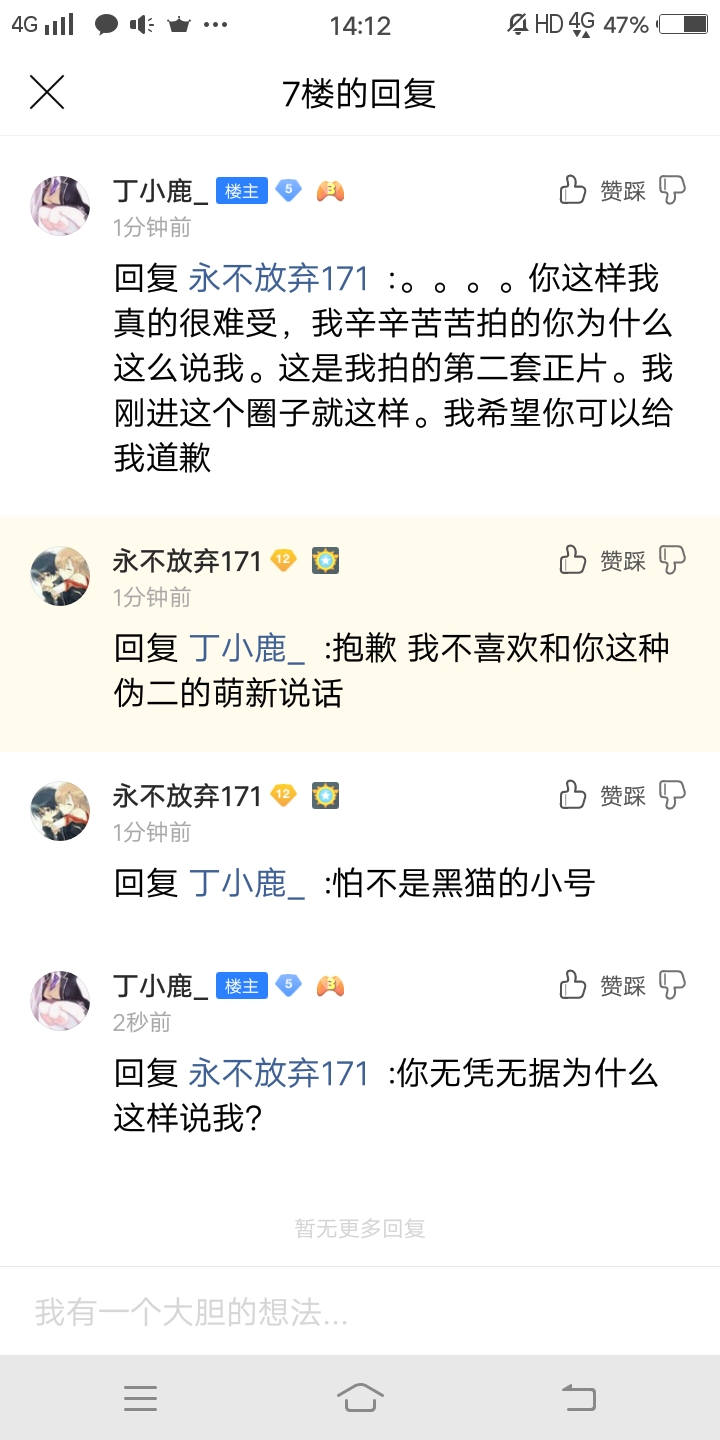Close the 7楼 replies page

47,92
